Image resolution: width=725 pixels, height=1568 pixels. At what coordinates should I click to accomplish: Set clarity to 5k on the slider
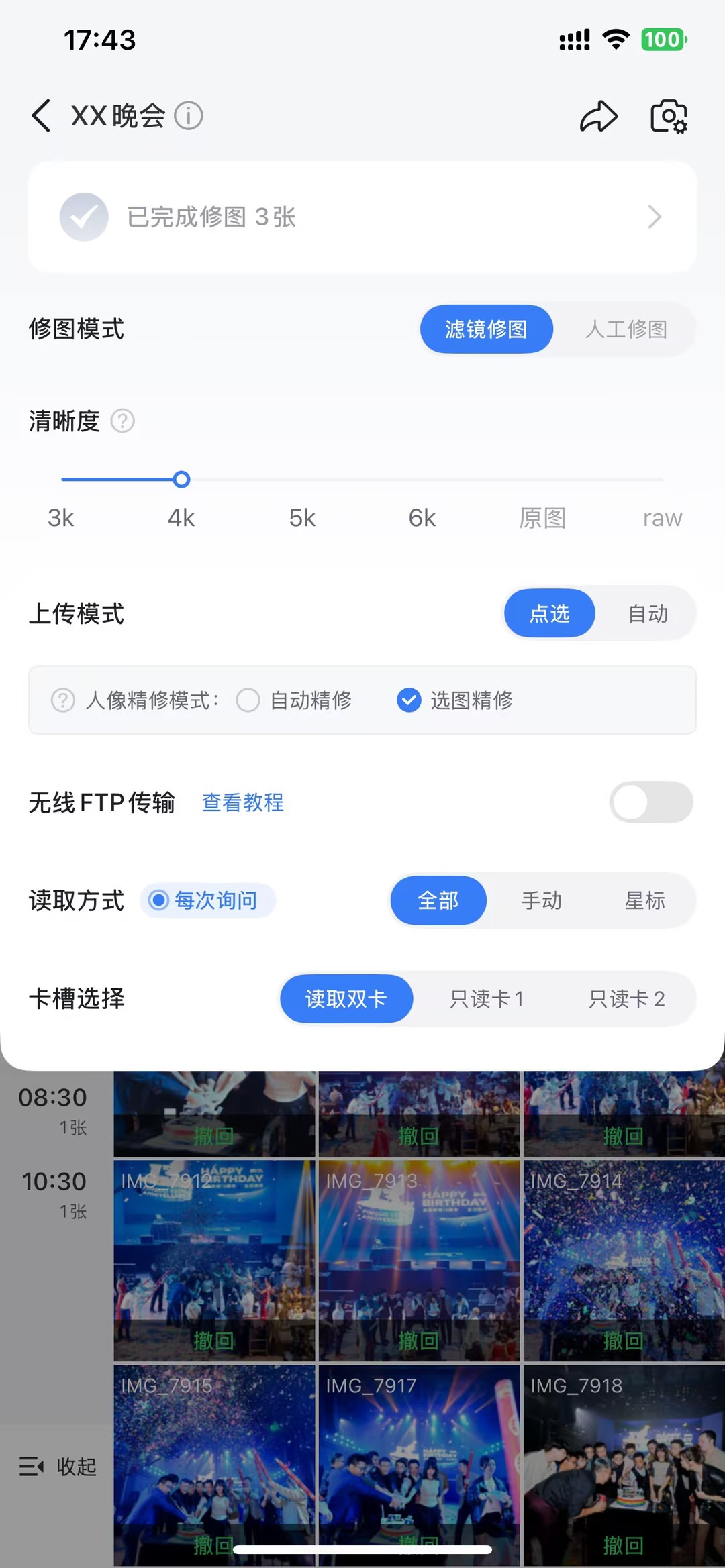(302, 480)
